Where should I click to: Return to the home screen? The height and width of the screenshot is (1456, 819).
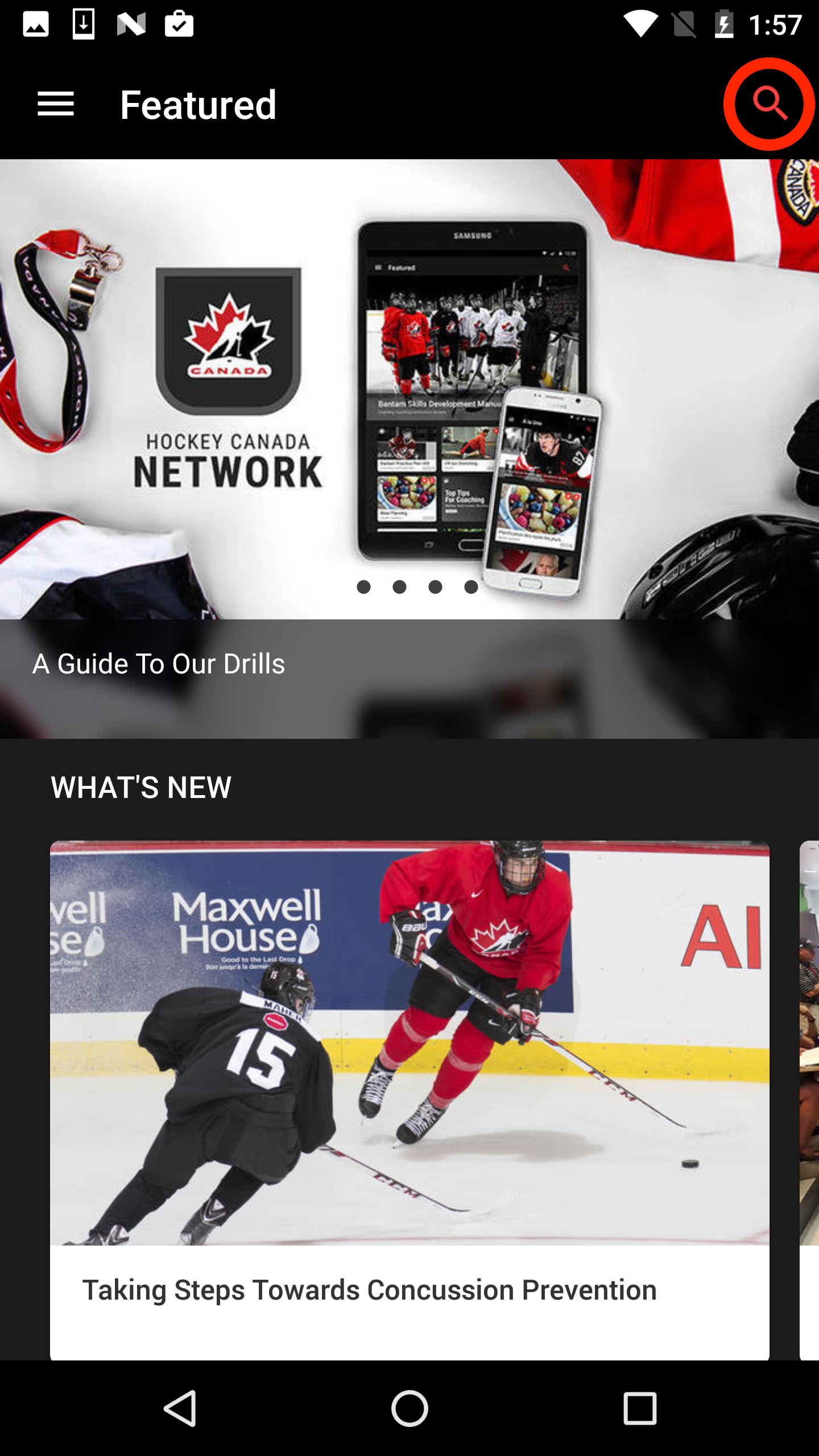point(409,1408)
